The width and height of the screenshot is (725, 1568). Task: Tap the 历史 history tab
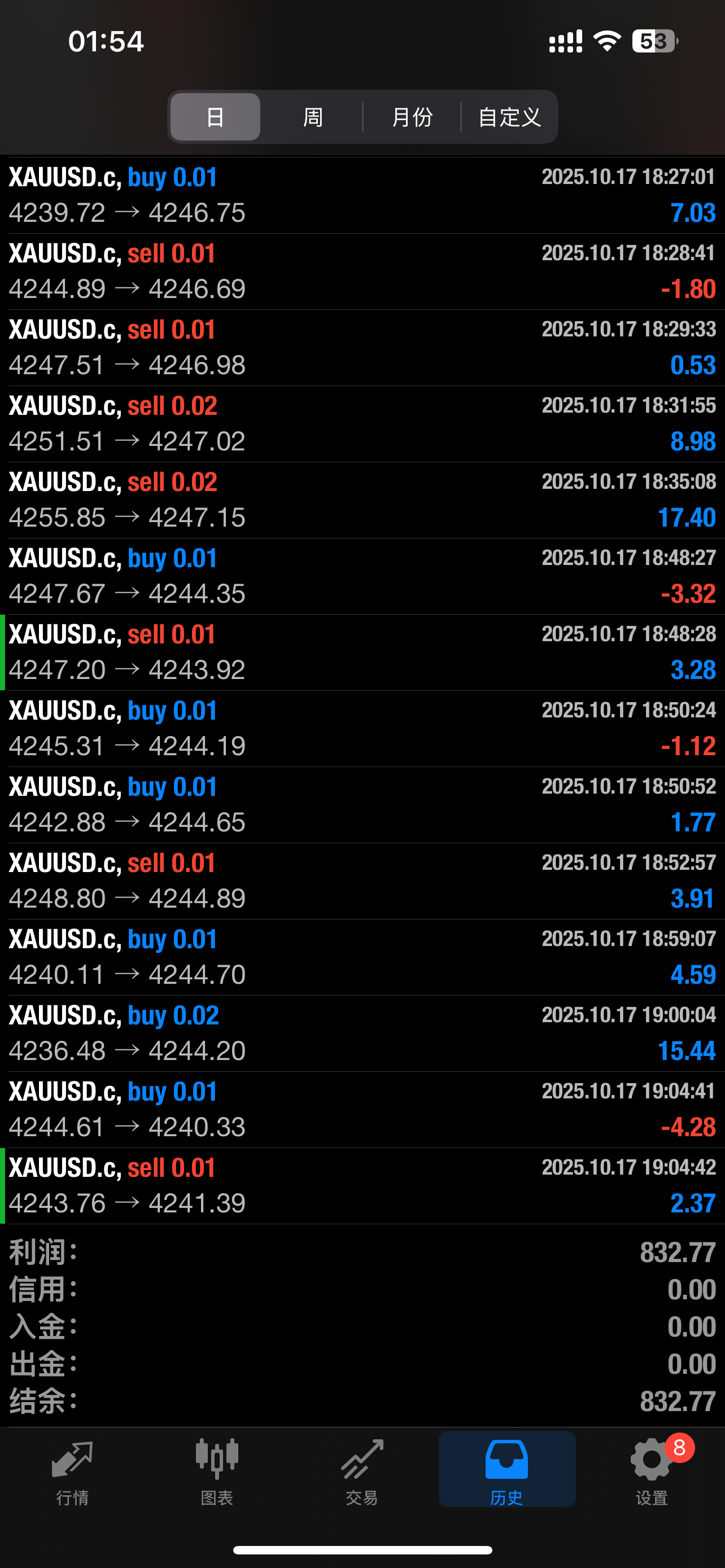tap(506, 1470)
